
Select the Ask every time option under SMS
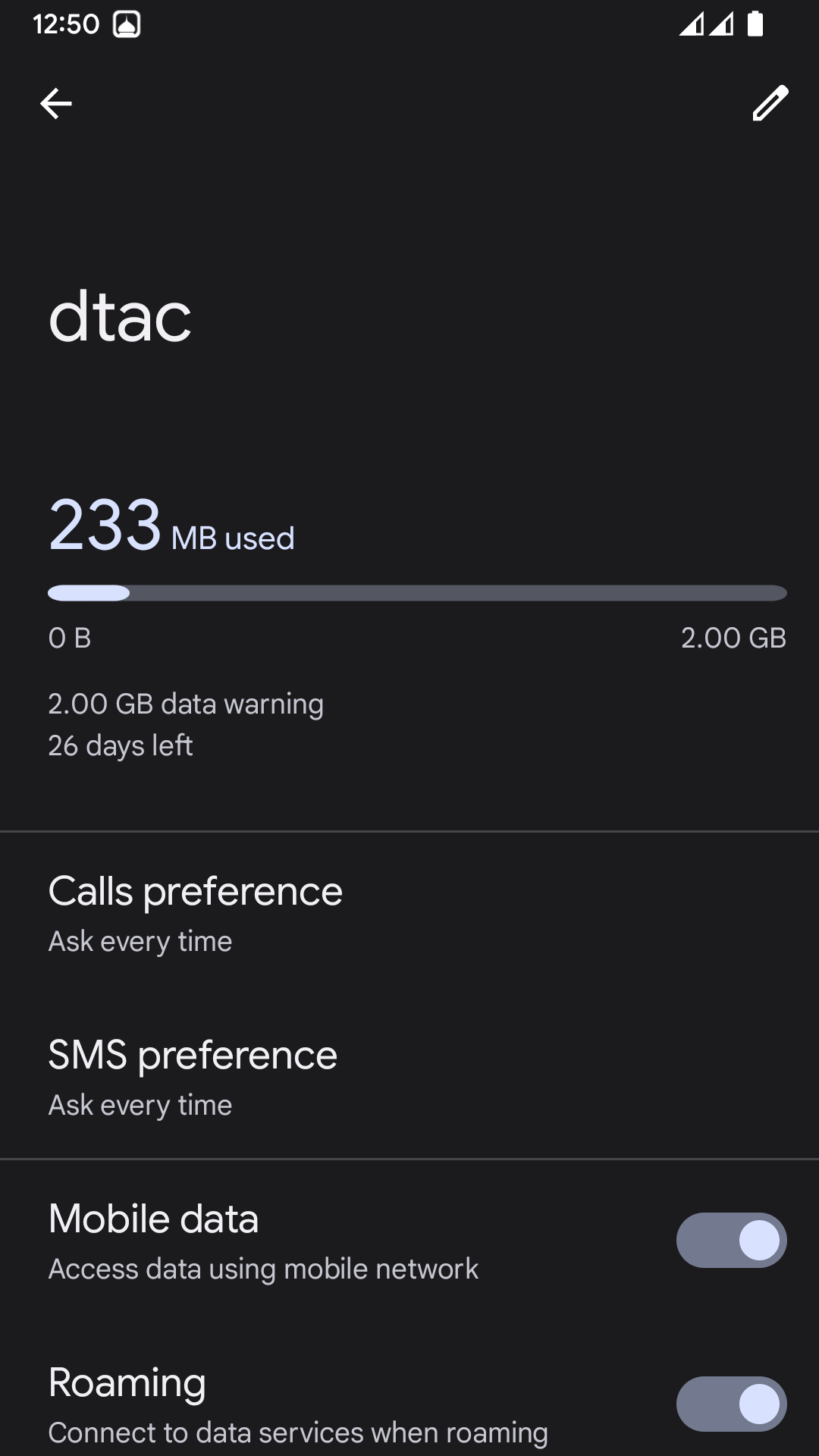point(140,1104)
